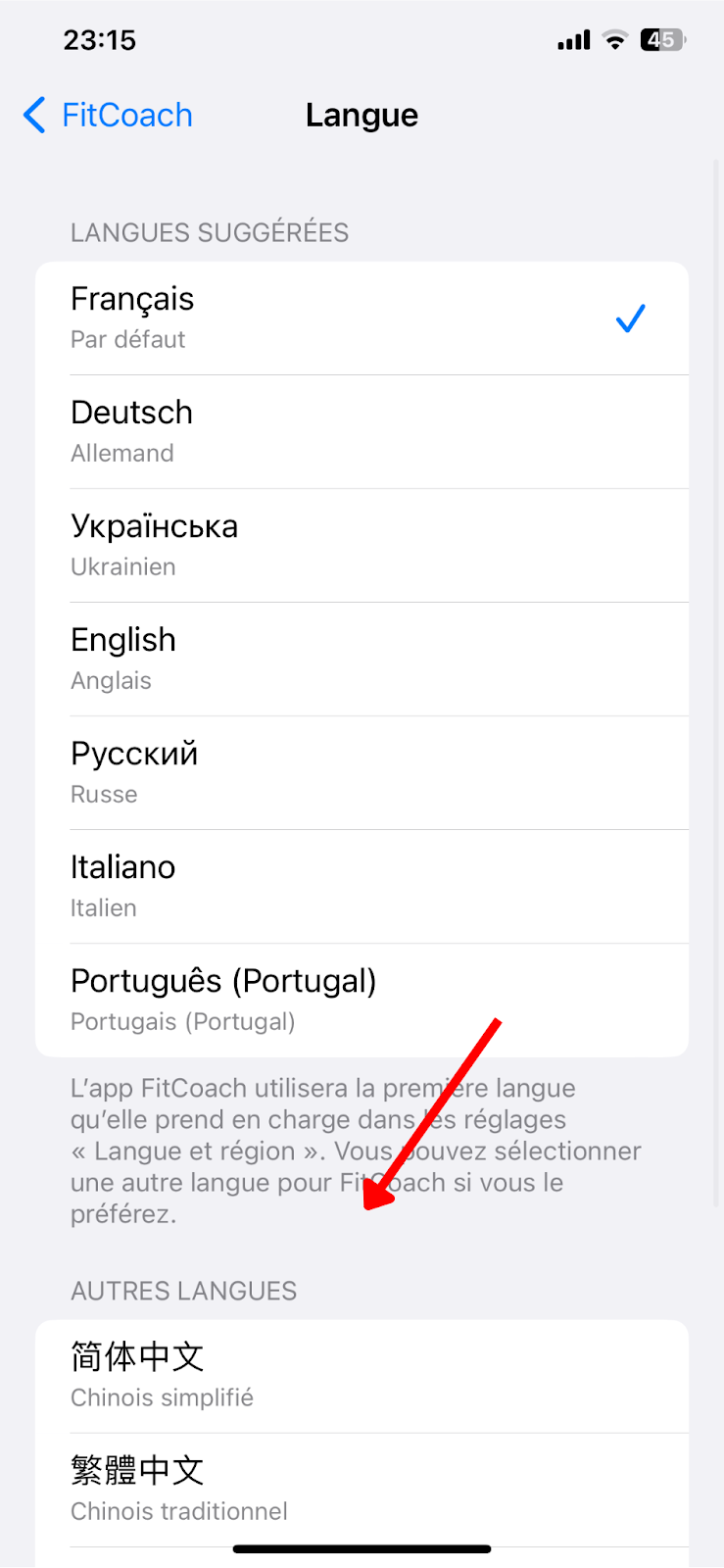Switch app language to English
This screenshot has width=724, height=1568.
(362, 660)
